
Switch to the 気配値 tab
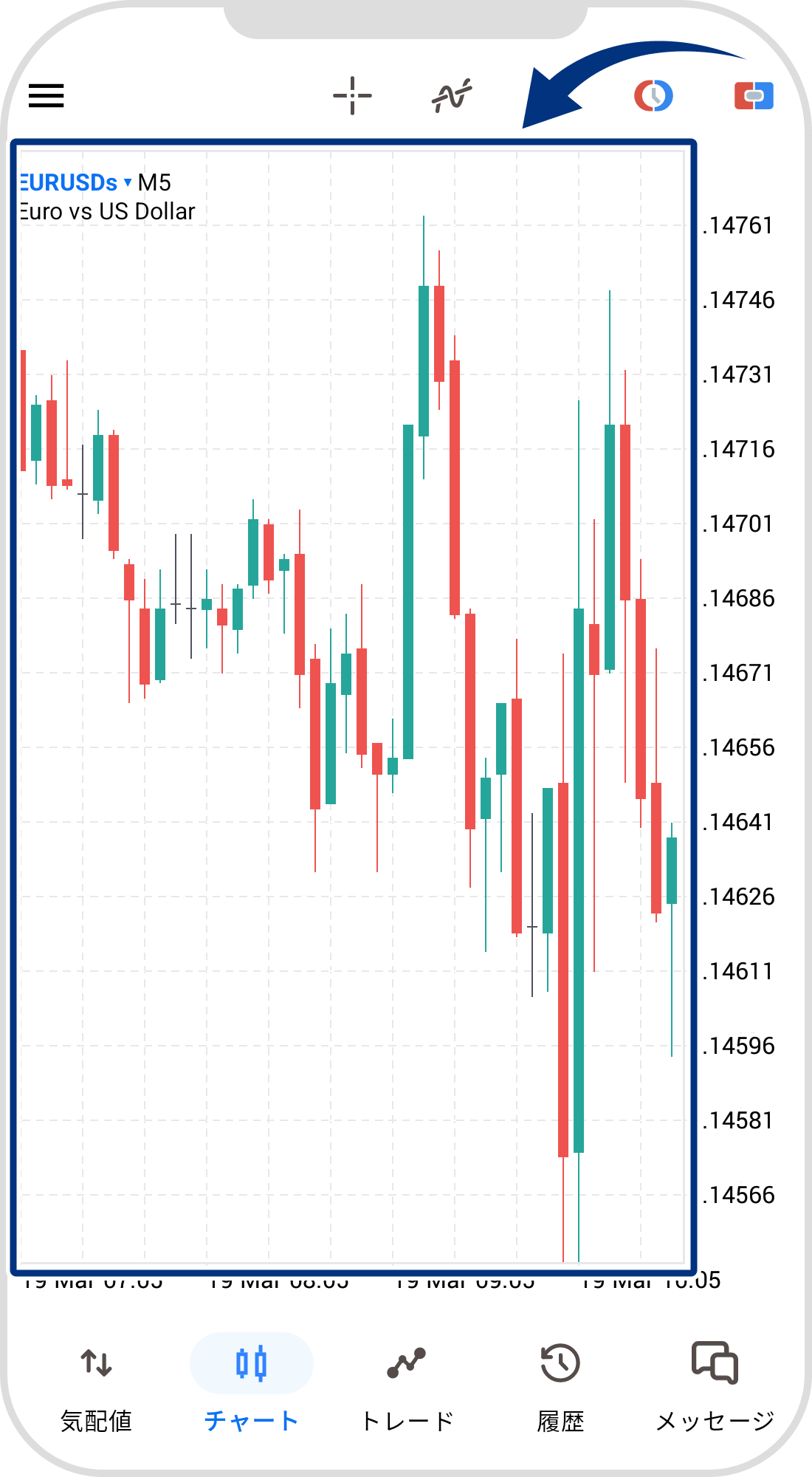[97, 1388]
